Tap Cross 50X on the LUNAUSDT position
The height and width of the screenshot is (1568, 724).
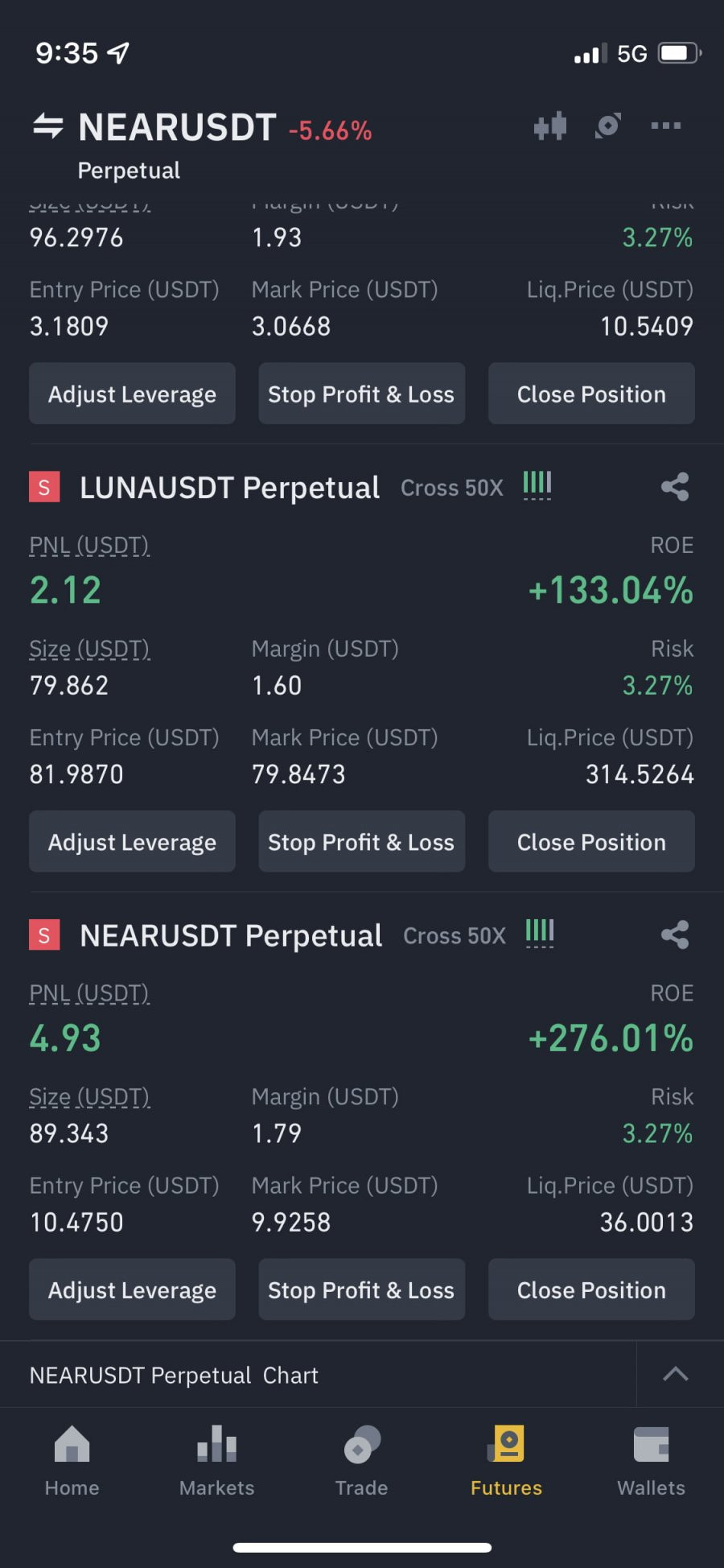click(452, 488)
